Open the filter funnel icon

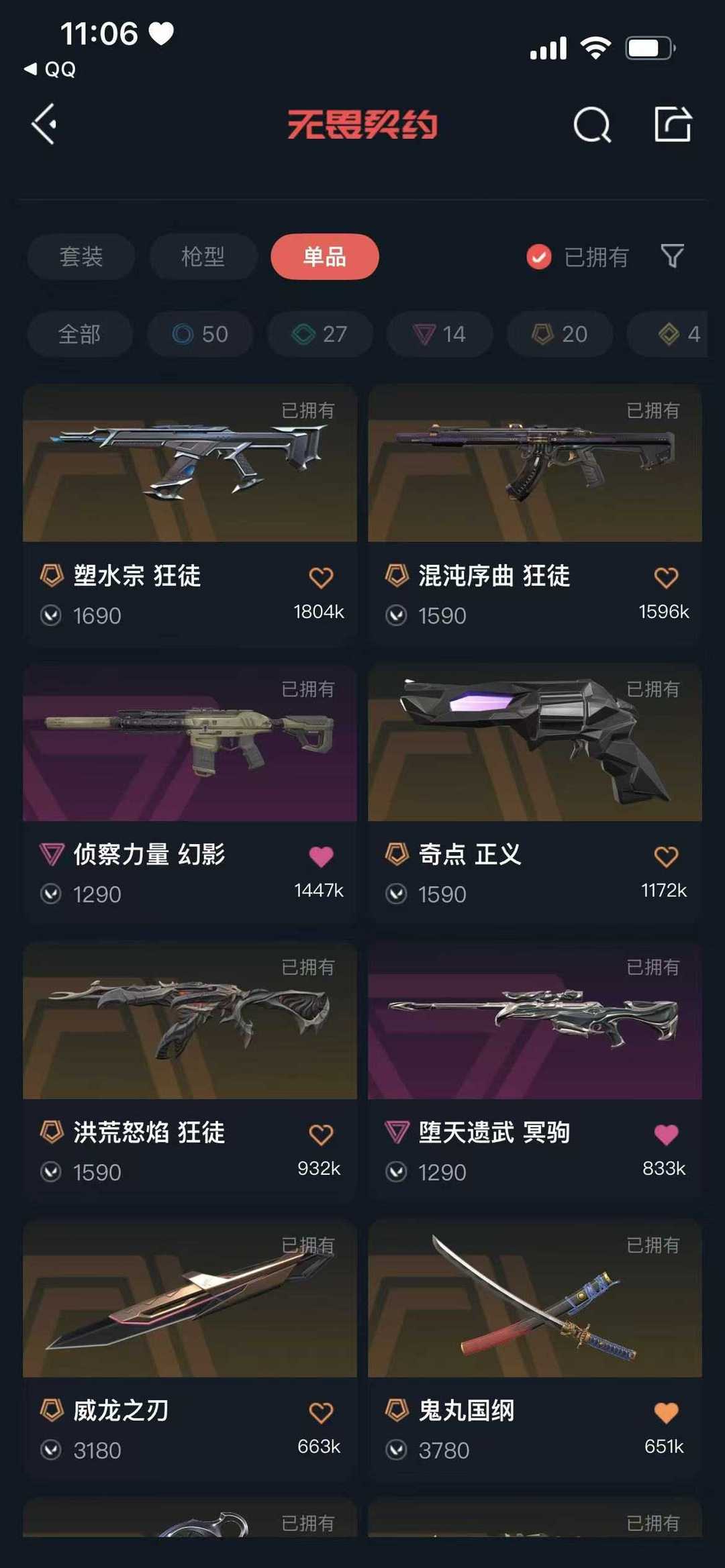(x=671, y=257)
